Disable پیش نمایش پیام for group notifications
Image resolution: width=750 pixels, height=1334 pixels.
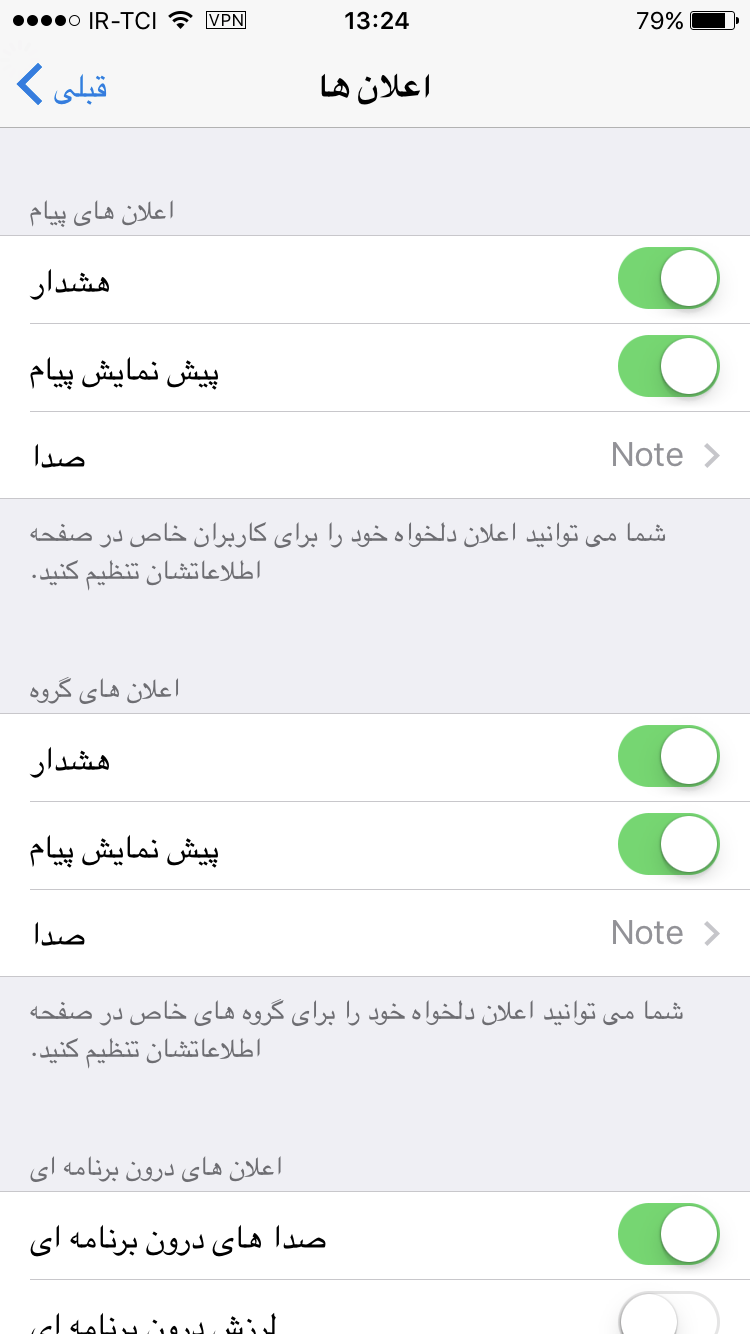[x=668, y=845]
